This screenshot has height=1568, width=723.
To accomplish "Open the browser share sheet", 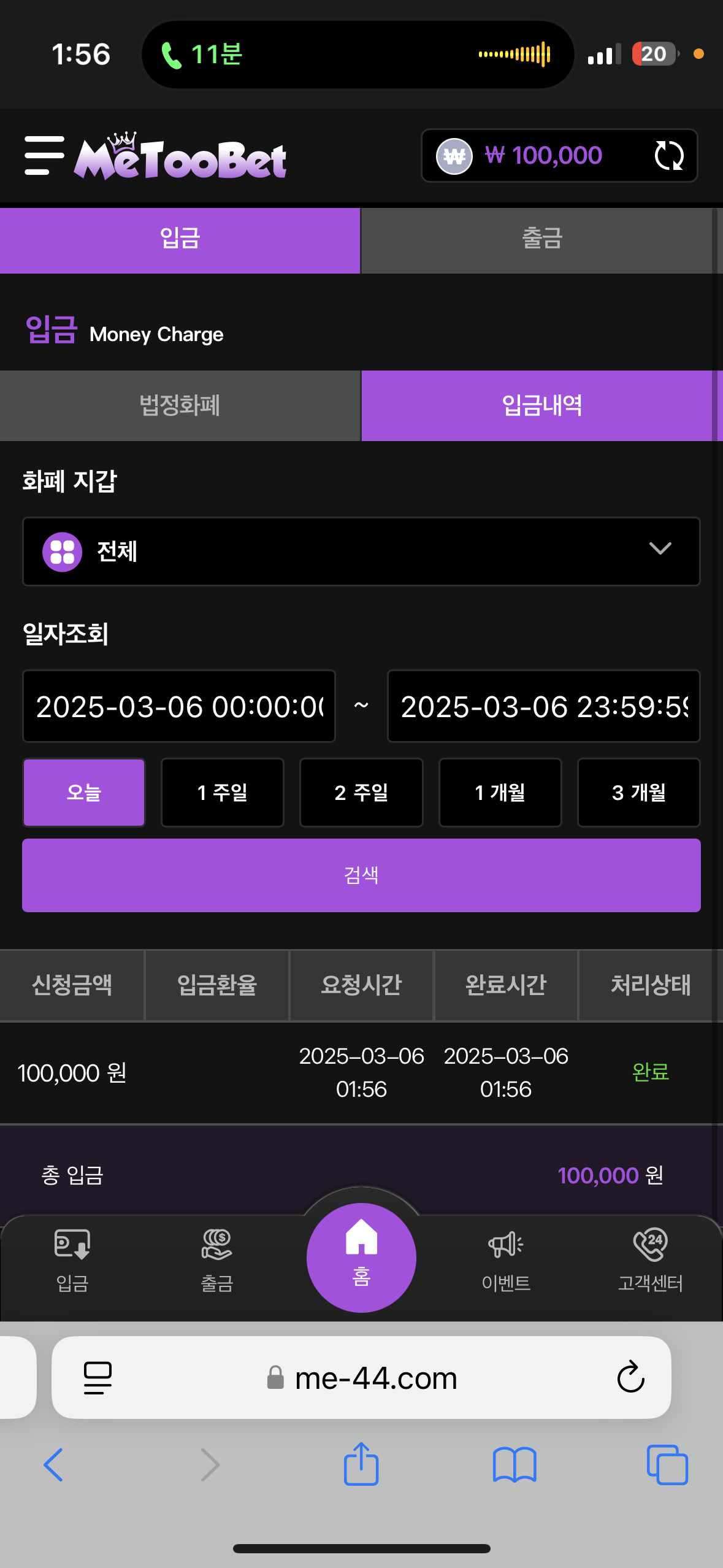I will pos(361,1464).
